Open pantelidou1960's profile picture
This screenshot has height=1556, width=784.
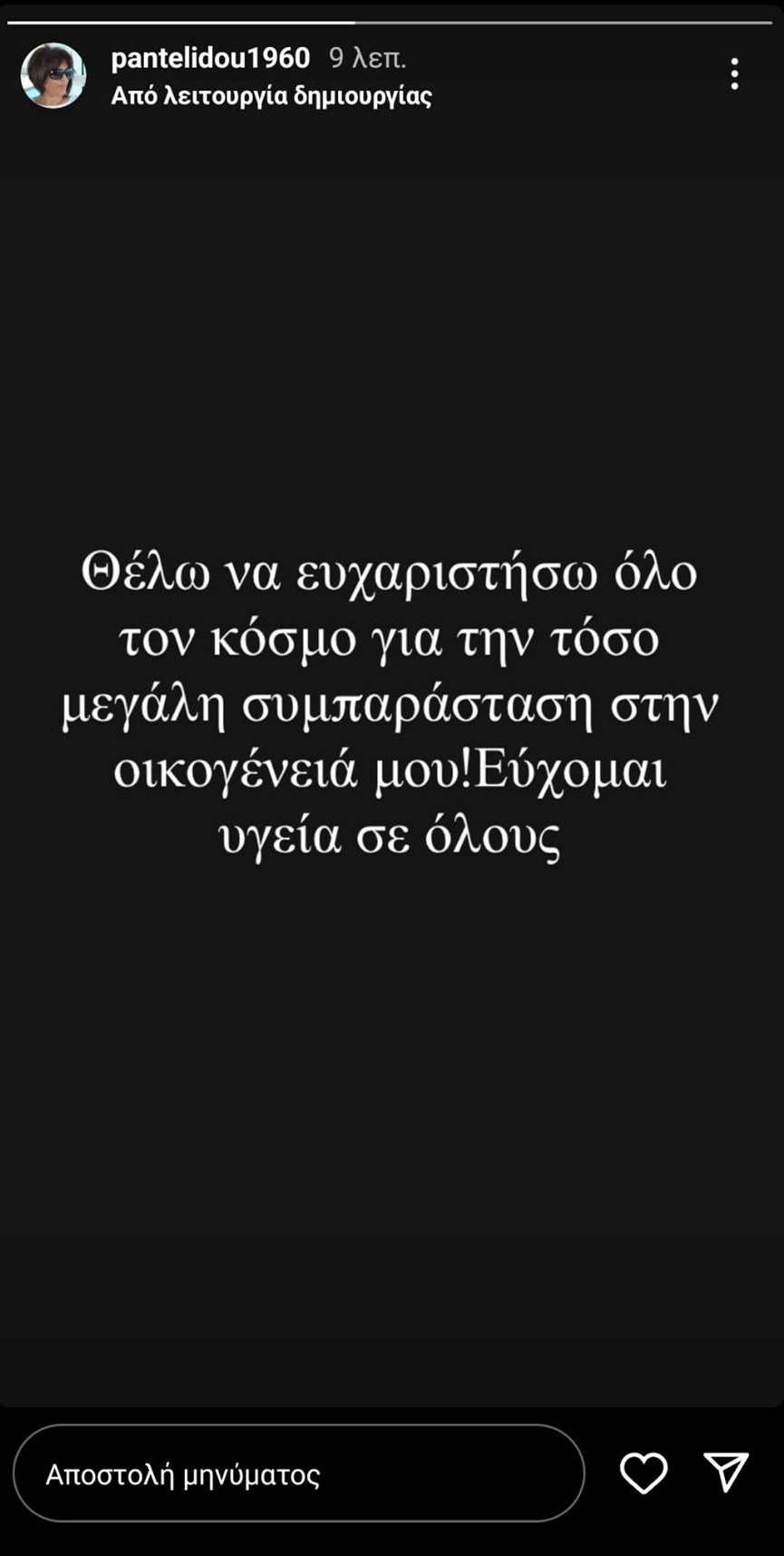pos(53,75)
